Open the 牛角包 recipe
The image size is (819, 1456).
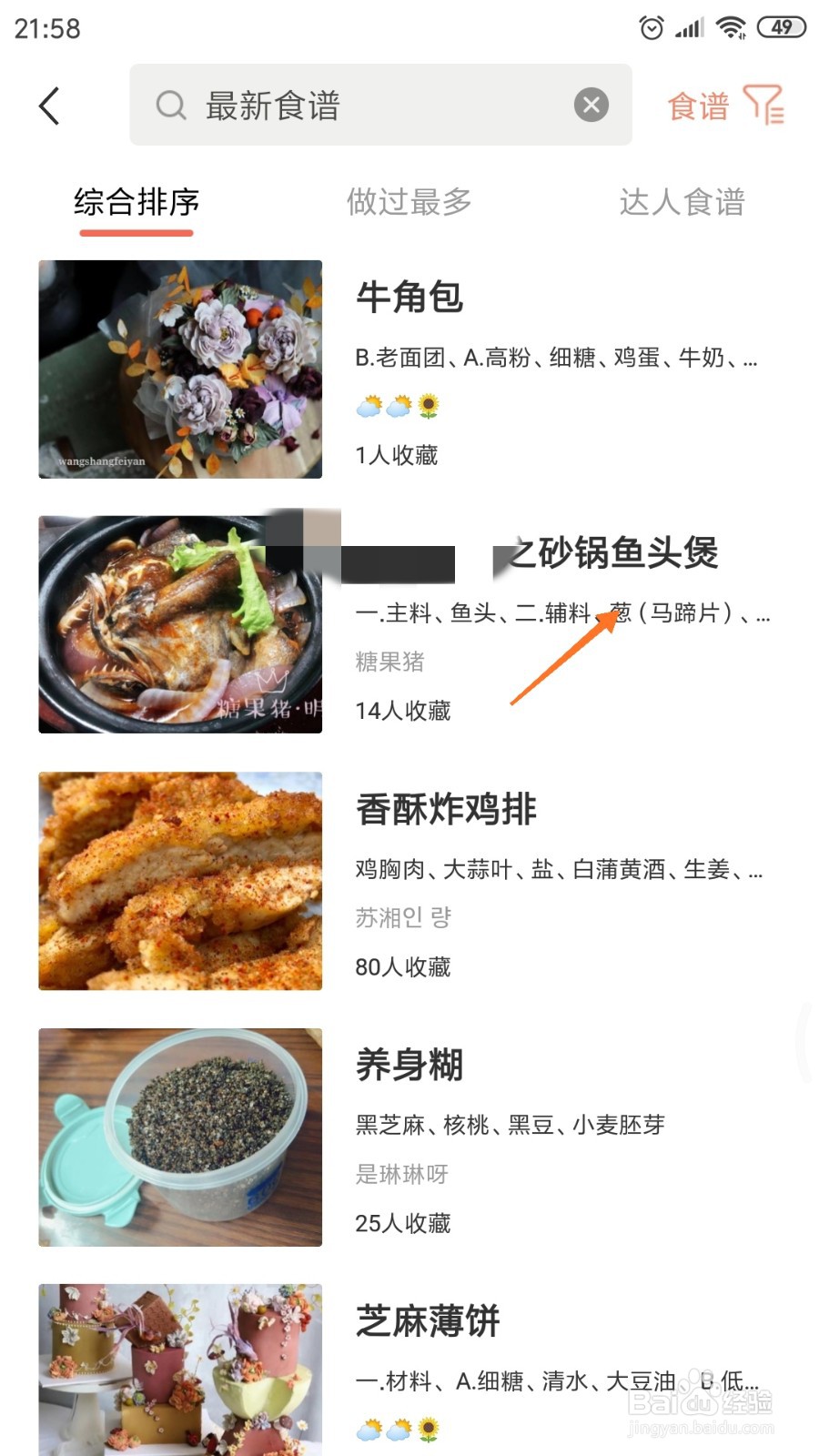(409, 298)
